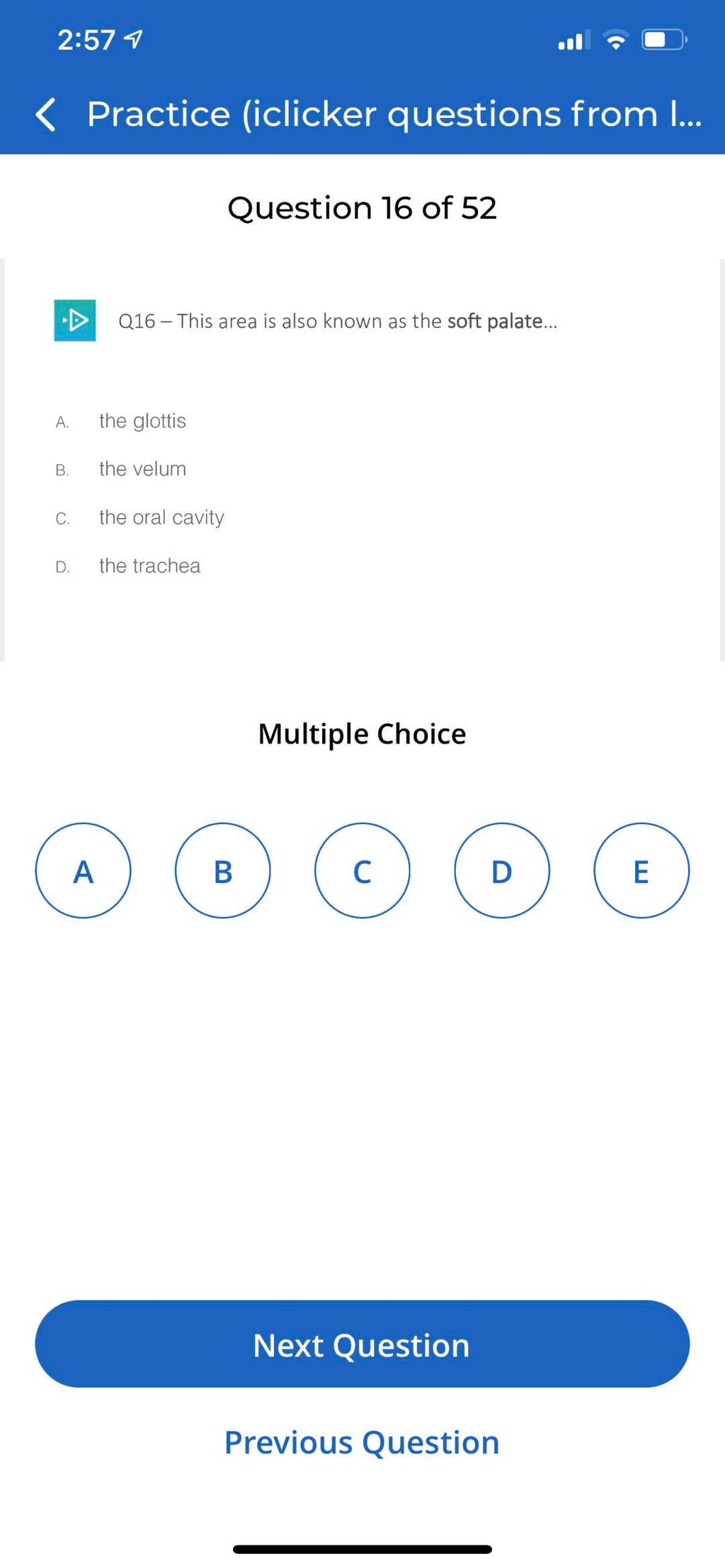
Task: Pick answer option C
Action: coord(362,870)
